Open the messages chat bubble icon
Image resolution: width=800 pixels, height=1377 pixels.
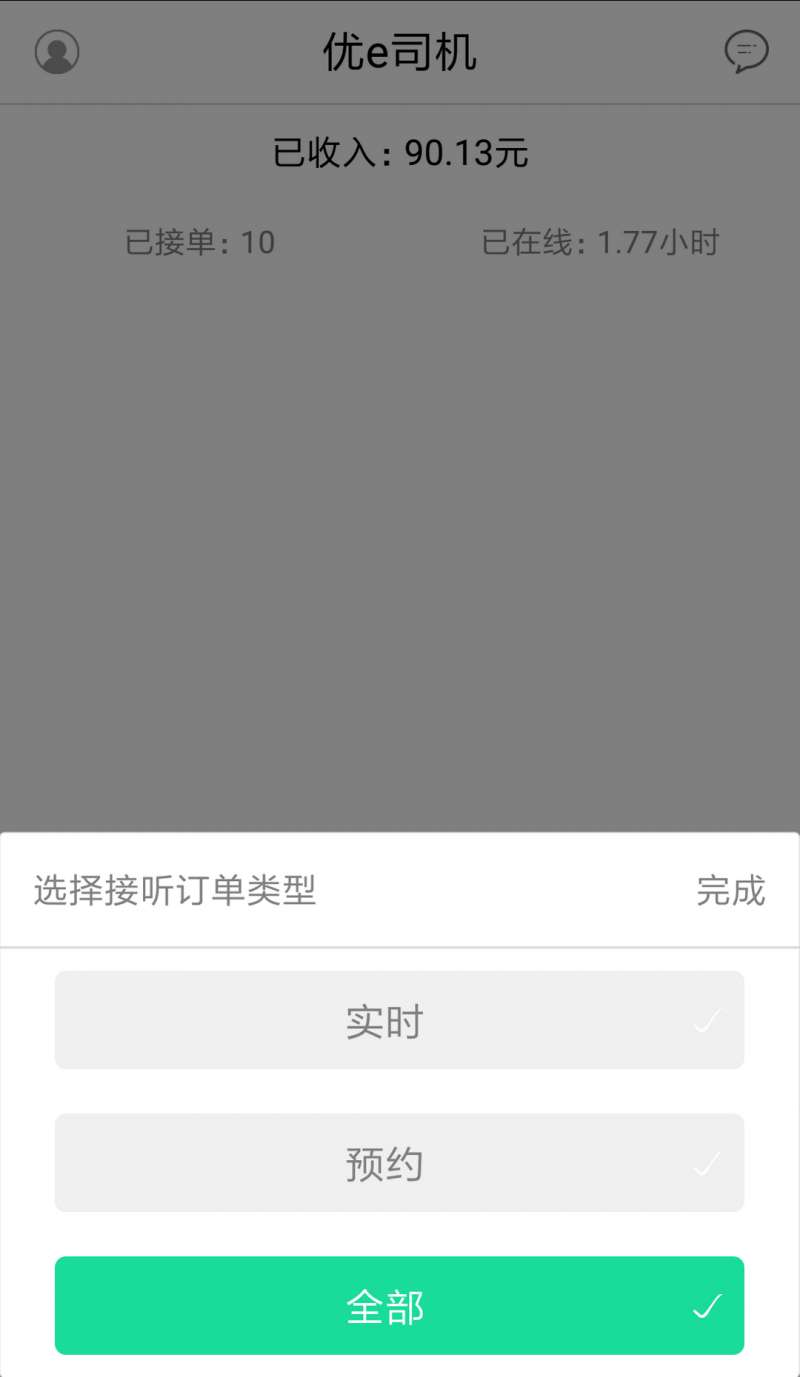point(746,52)
